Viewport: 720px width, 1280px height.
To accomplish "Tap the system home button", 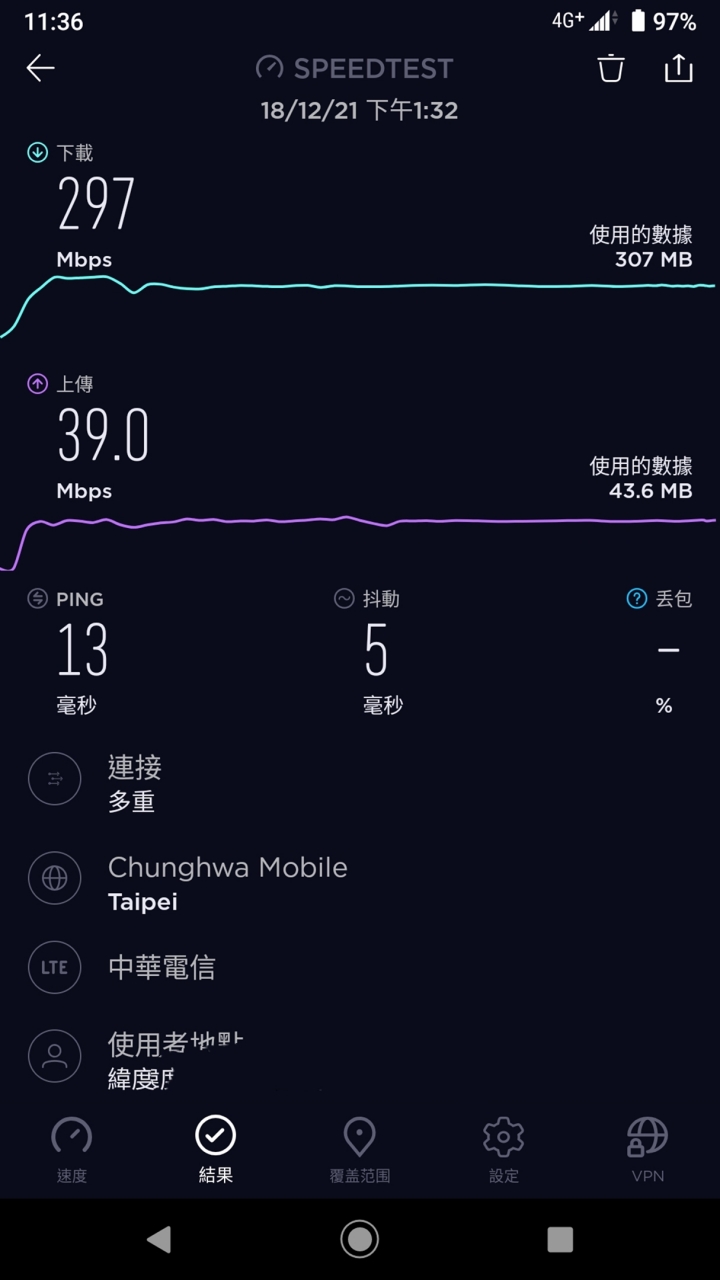I will [360, 1239].
